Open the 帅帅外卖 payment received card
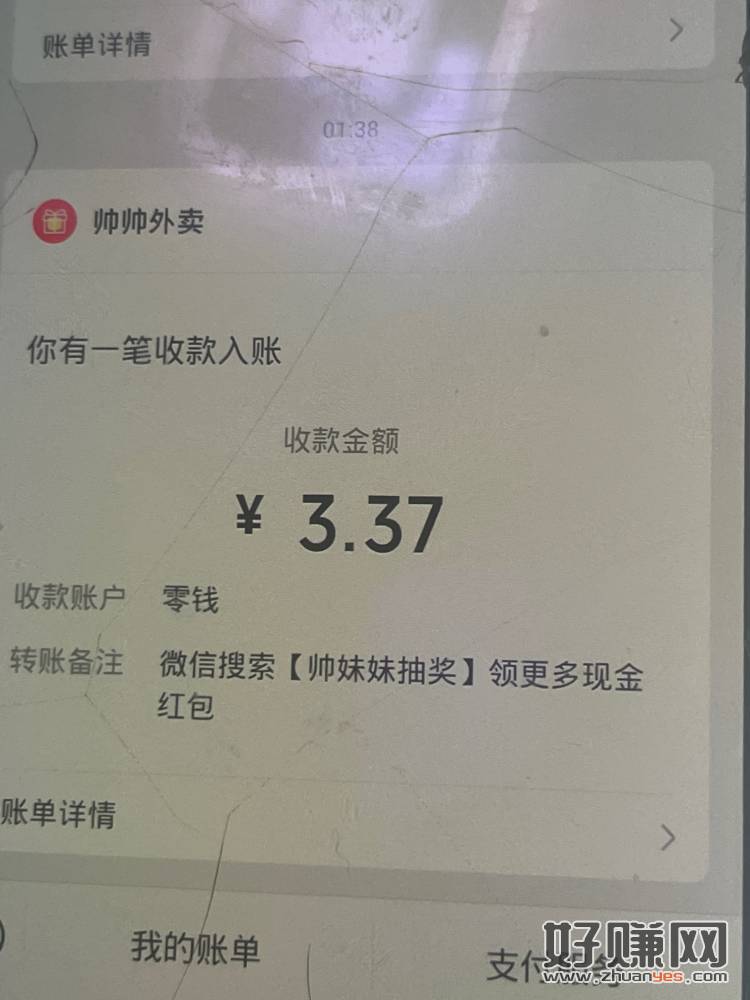The image size is (750, 1000). point(360,480)
